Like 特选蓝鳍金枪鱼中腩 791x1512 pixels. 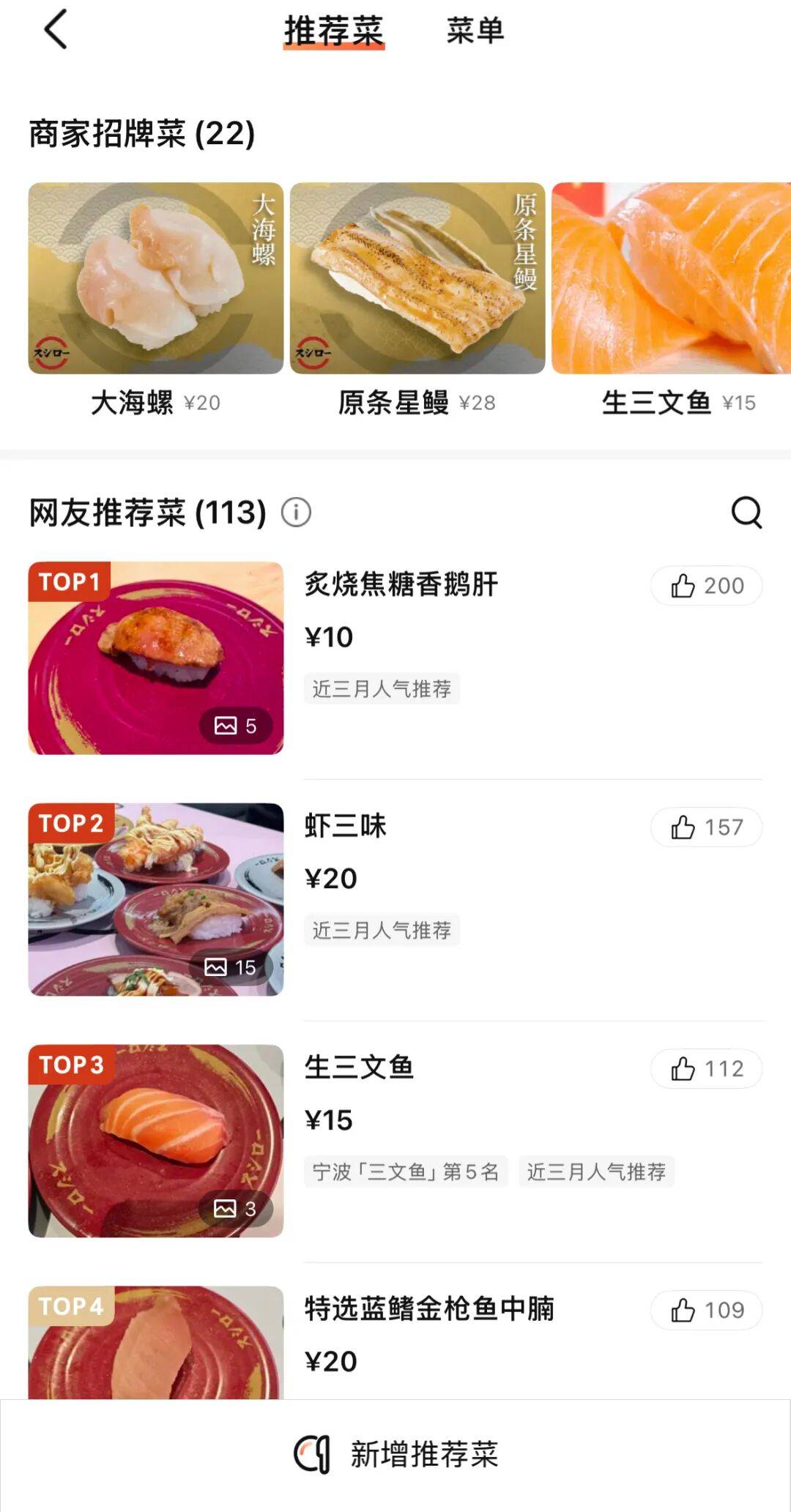[x=706, y=1310]
